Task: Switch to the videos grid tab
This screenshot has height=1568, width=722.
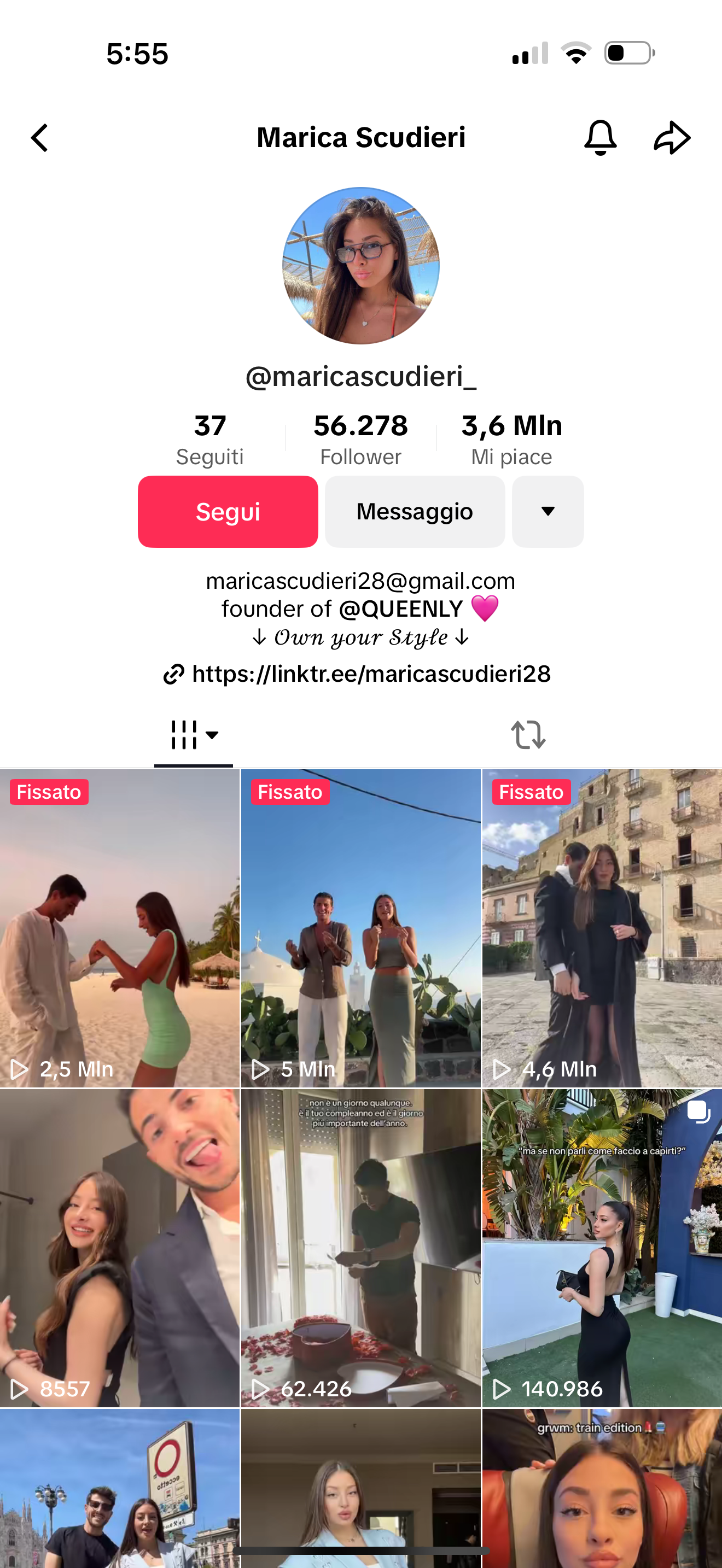Action: click(x=193, y=735)
